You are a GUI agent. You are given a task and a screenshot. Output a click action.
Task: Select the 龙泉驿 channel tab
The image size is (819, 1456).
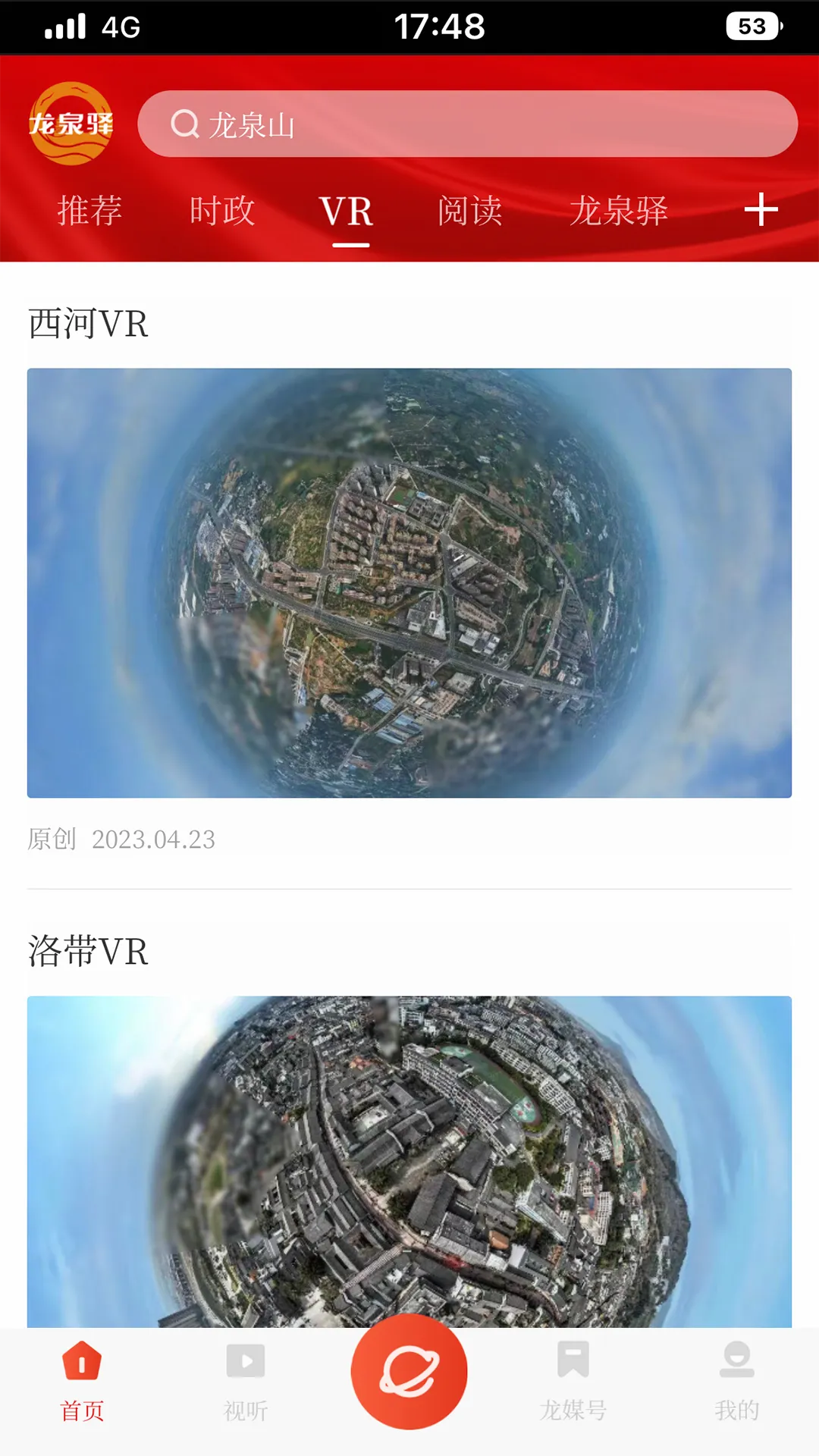[619, 212]
